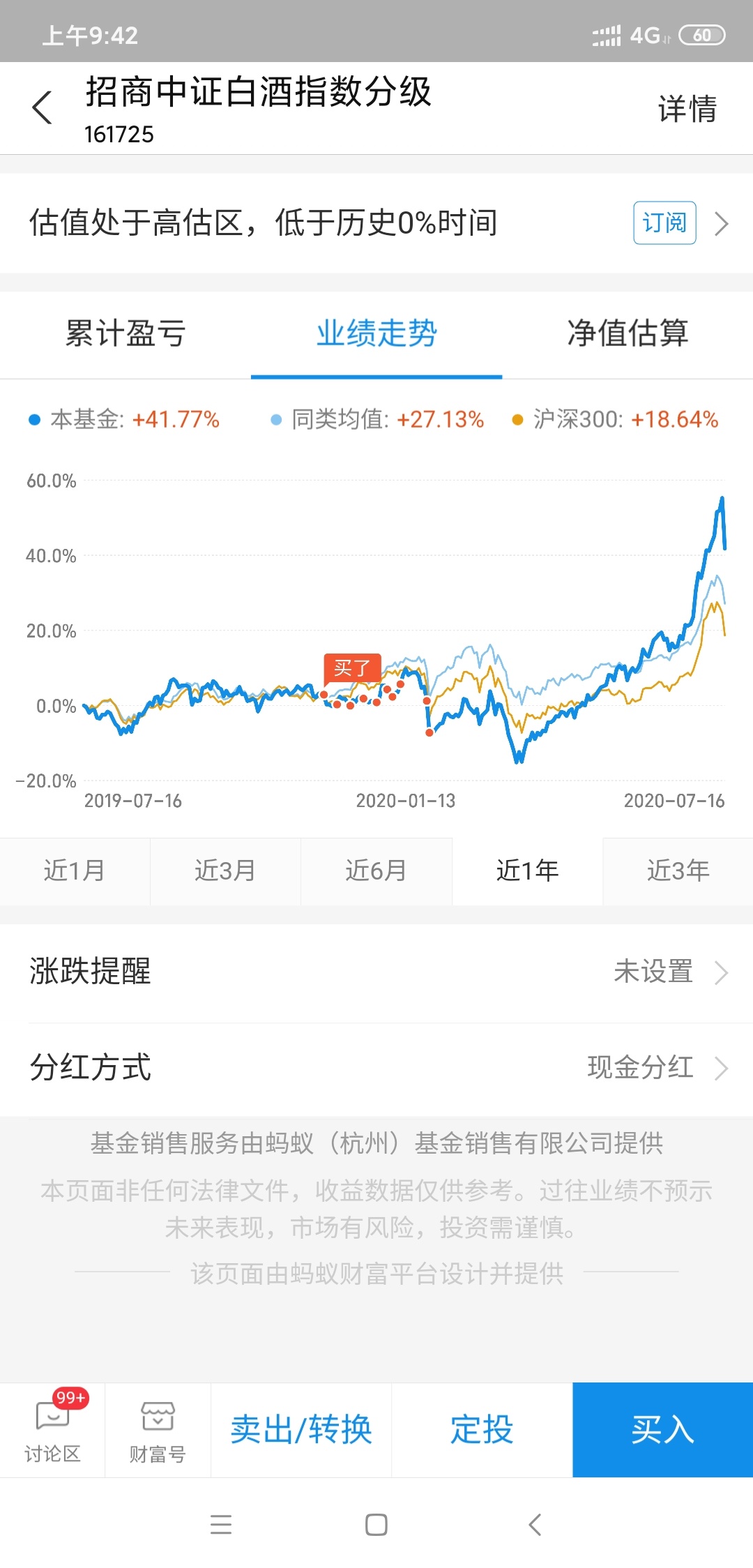Image resolution: width=753 pixels, height=1568 pixels.
Task: Open the 讨论区 discussion board
Action: pos(53,1431)
